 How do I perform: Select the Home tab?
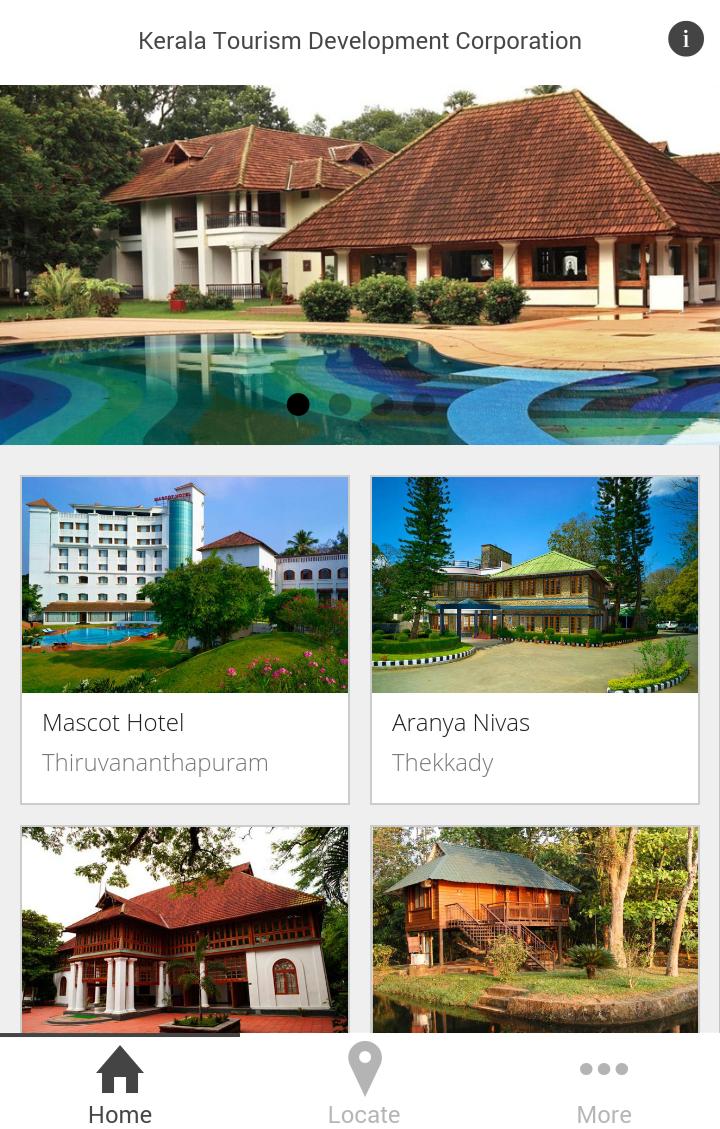[x=120, y=1084]
